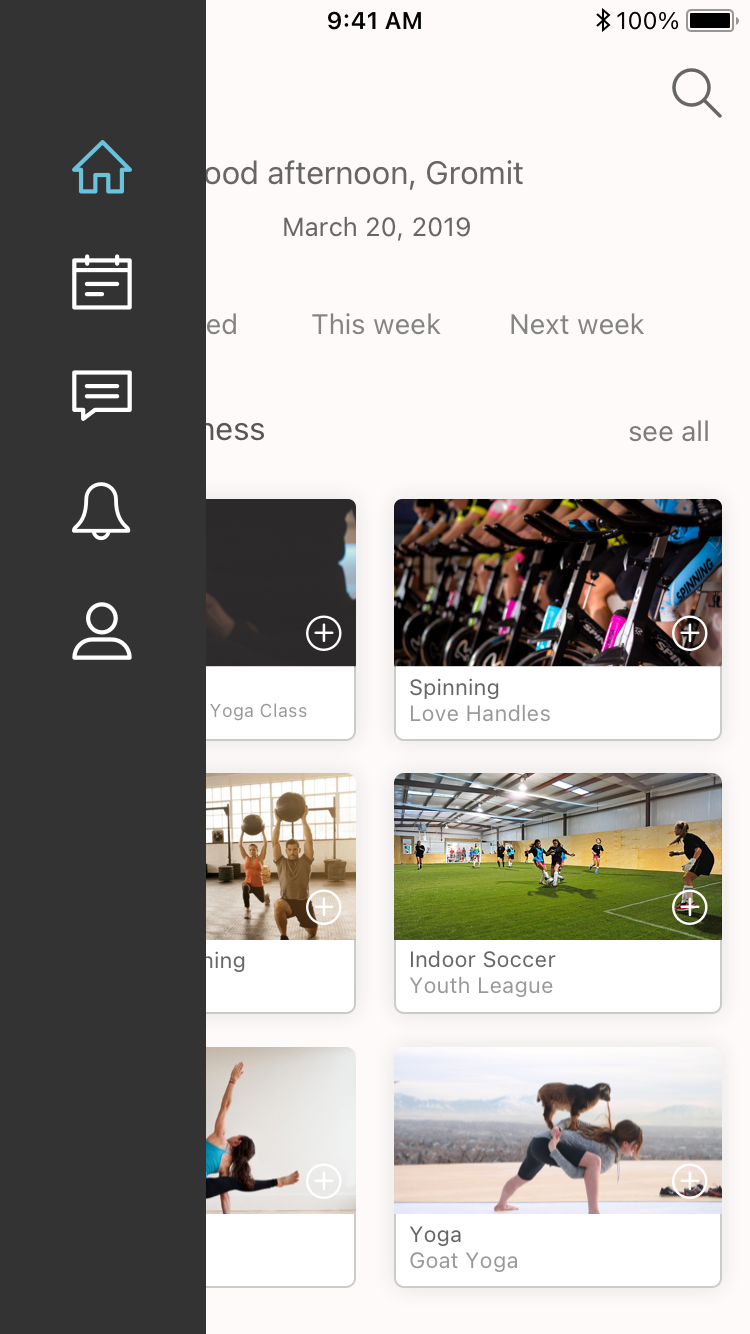Add the Spinning class with plus icon
The image size is (750, 1334).
coord(690,633)
